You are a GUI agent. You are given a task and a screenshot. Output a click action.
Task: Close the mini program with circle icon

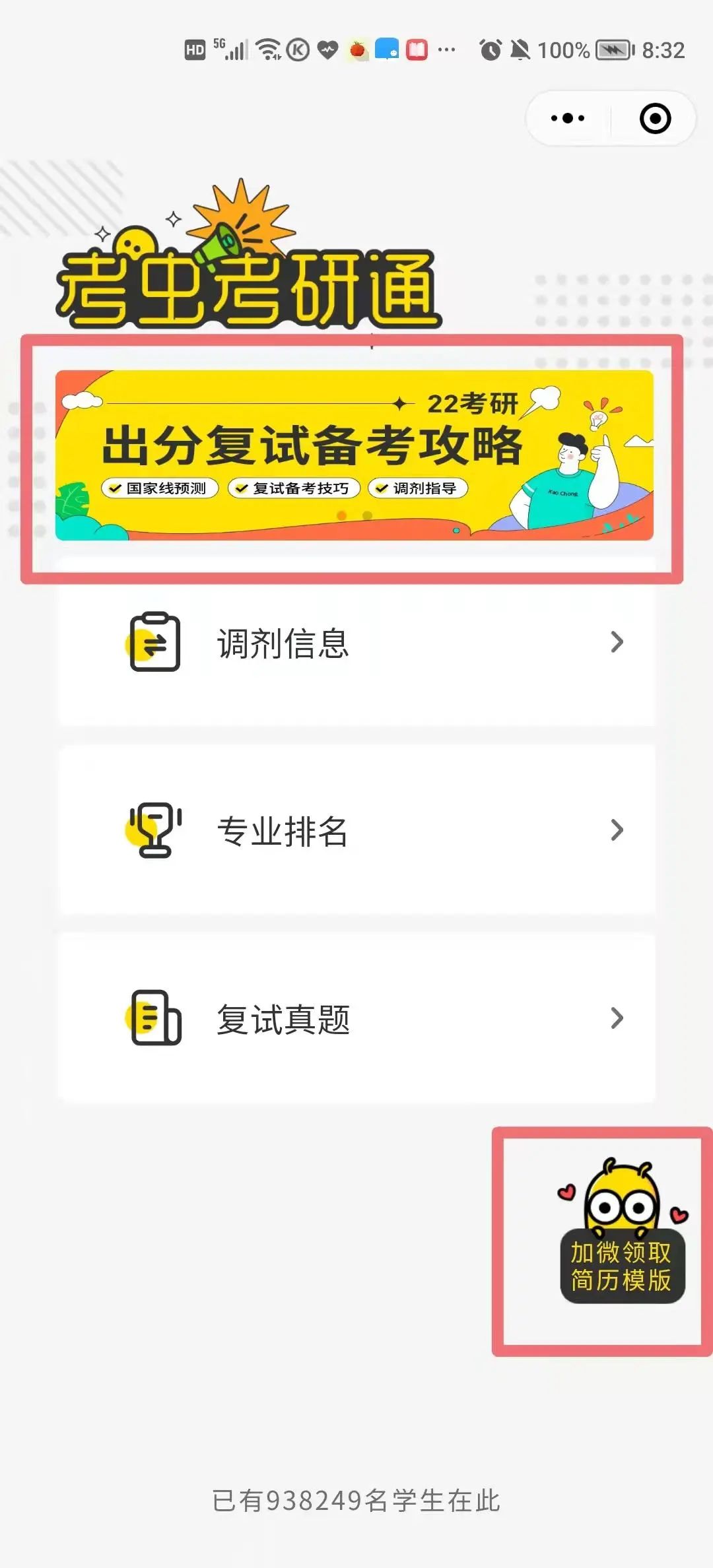point(655,119)
